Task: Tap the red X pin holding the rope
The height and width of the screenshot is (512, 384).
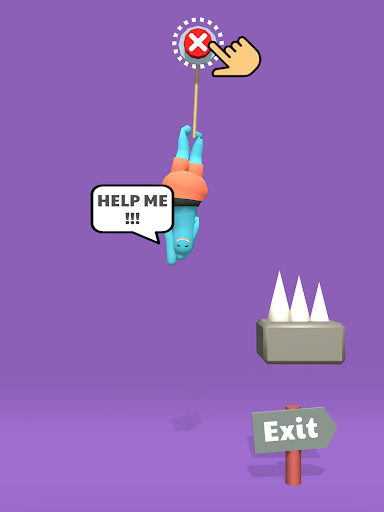Action: 198,43
